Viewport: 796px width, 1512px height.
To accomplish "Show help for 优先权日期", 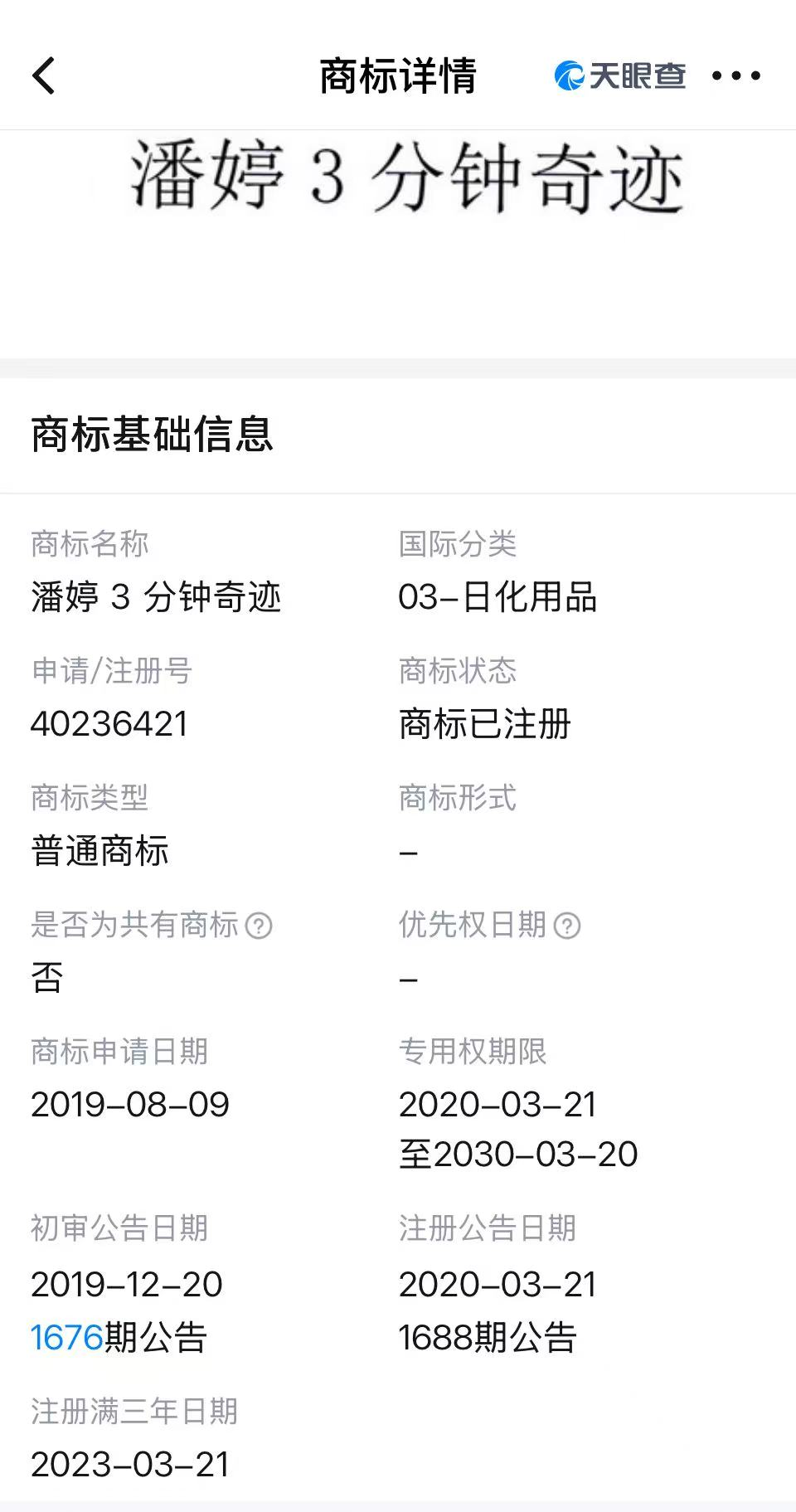I will [567, 926].
